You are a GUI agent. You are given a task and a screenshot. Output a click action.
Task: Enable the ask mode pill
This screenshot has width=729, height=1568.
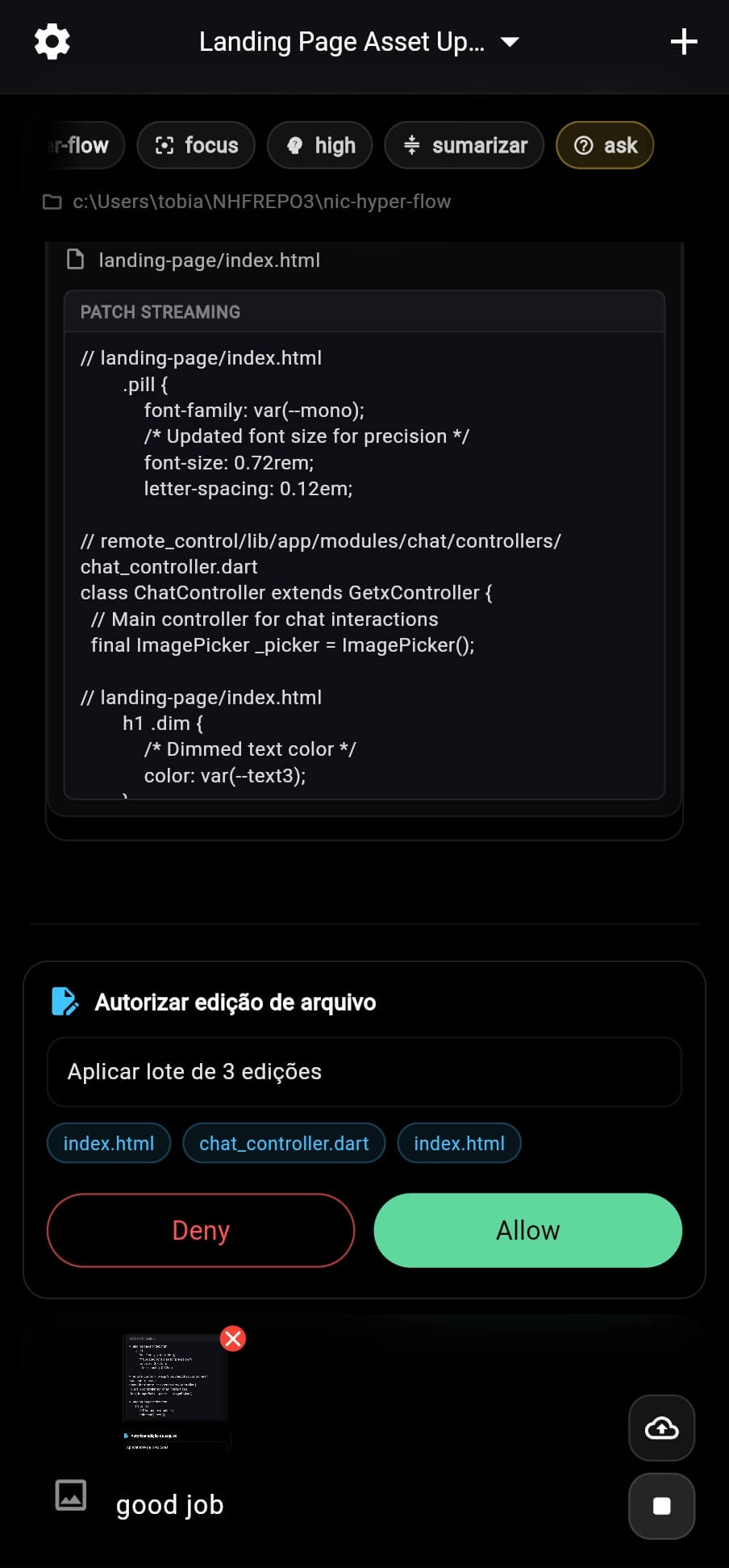[604, 145]
